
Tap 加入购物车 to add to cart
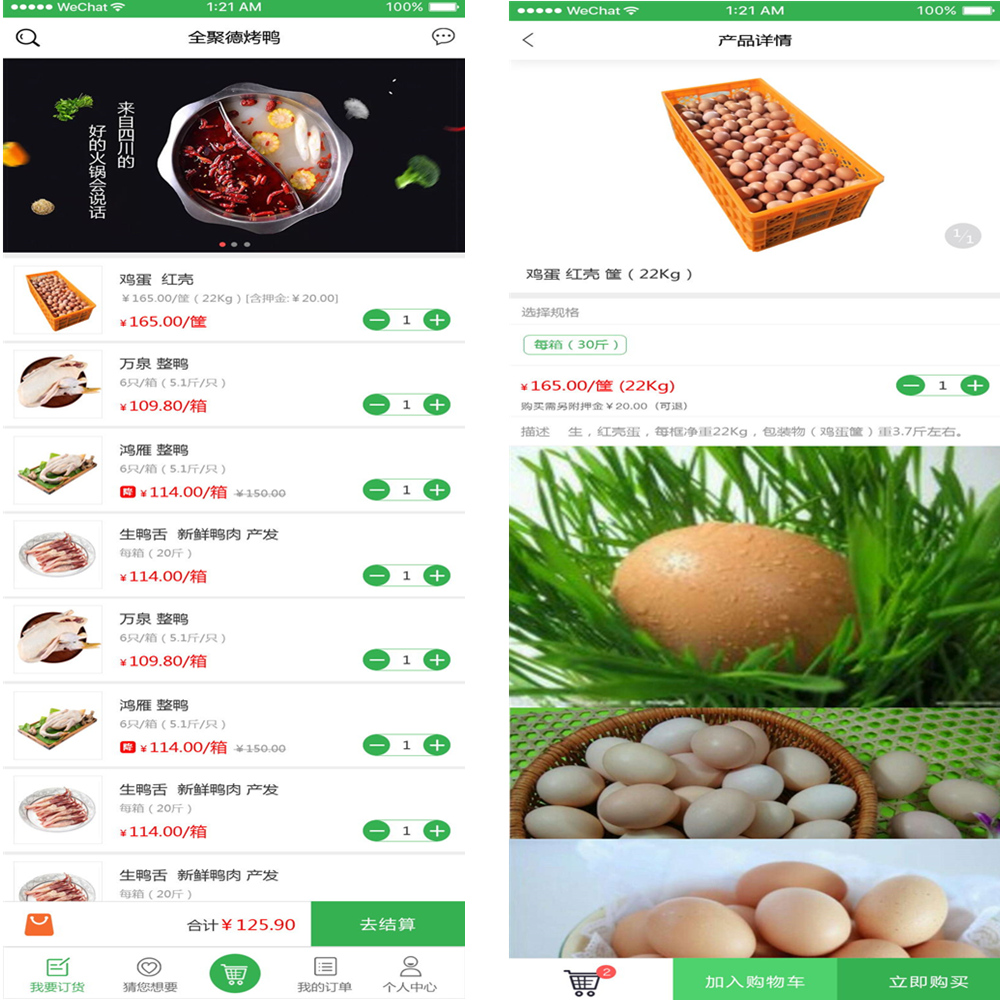pos(754,981)
